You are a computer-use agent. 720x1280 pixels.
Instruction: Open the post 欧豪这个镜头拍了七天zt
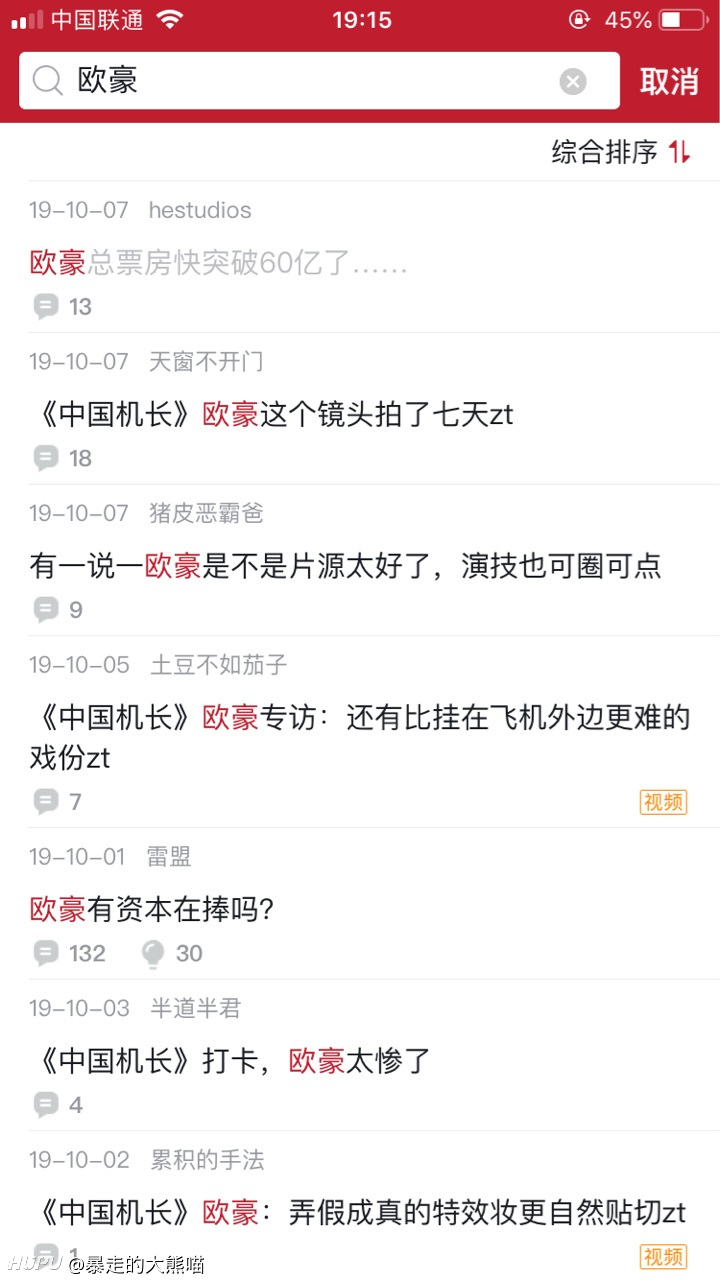click(360, 409)
